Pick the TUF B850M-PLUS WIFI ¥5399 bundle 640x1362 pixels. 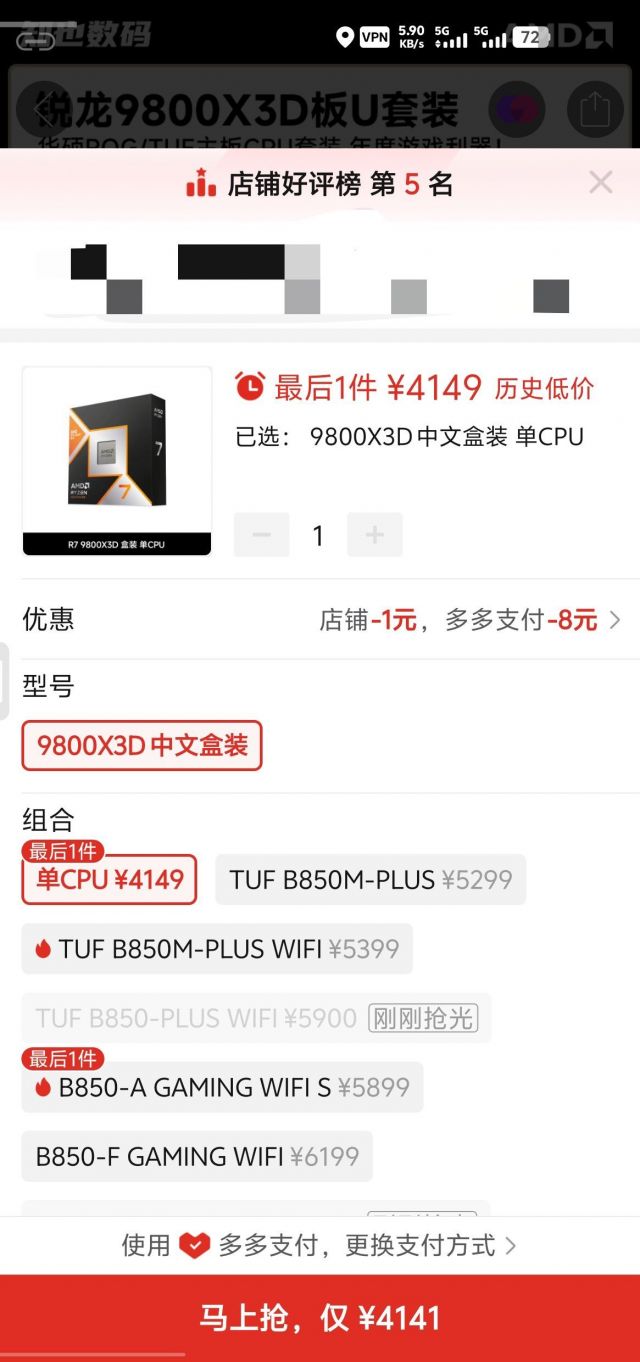(x=217, y=949)
